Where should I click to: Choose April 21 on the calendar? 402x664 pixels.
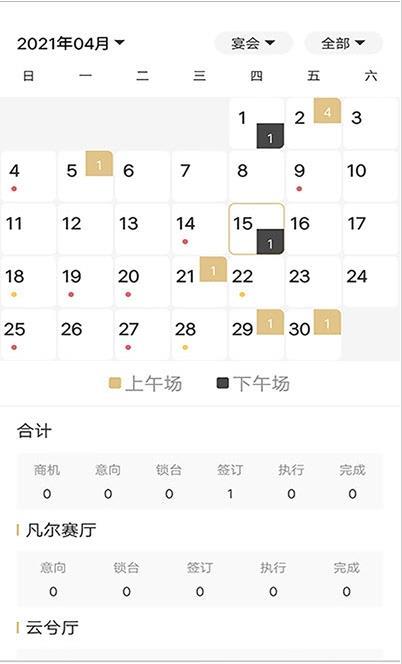pos(200,282)
